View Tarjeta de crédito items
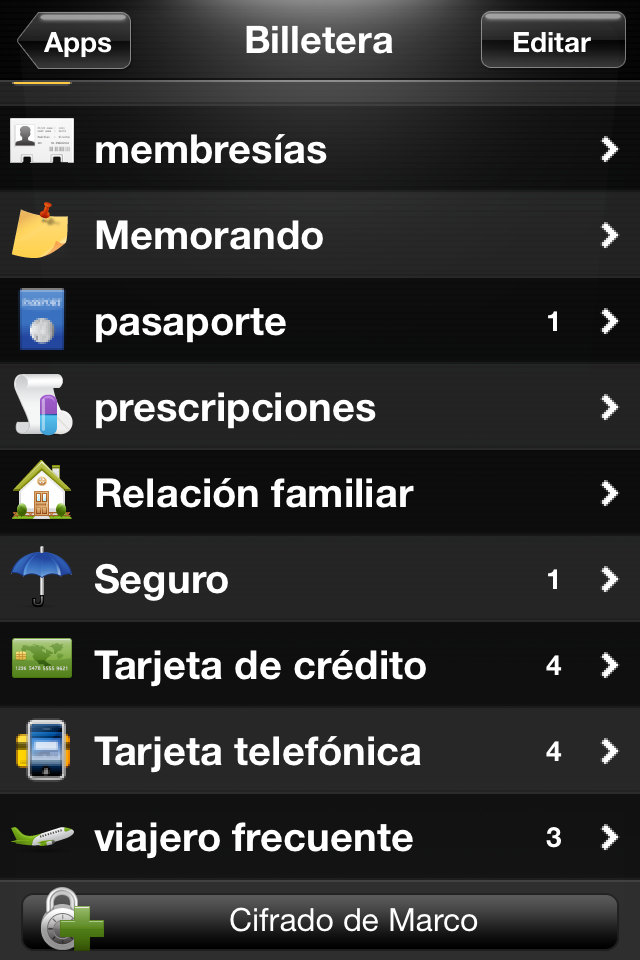 [x=320, y=666]
